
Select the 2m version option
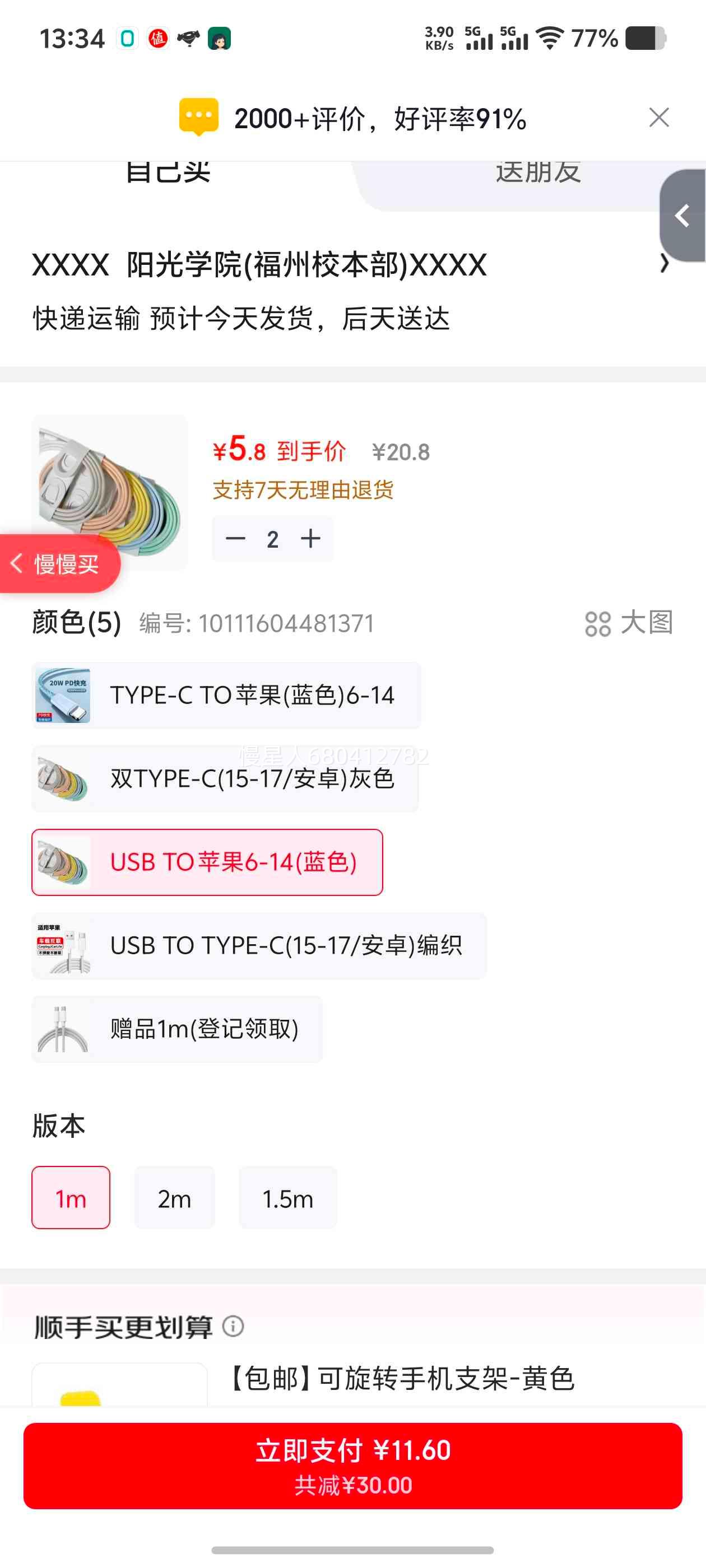174,1198
